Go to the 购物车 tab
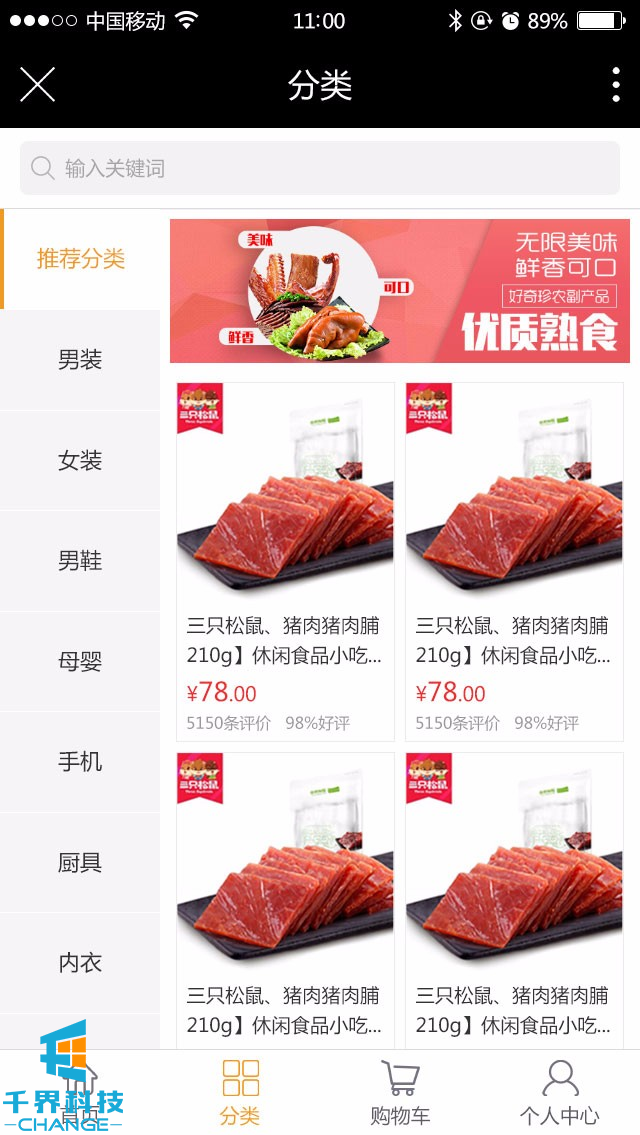The width and height of the screenshot is (640, 1135). point(400,1092)
